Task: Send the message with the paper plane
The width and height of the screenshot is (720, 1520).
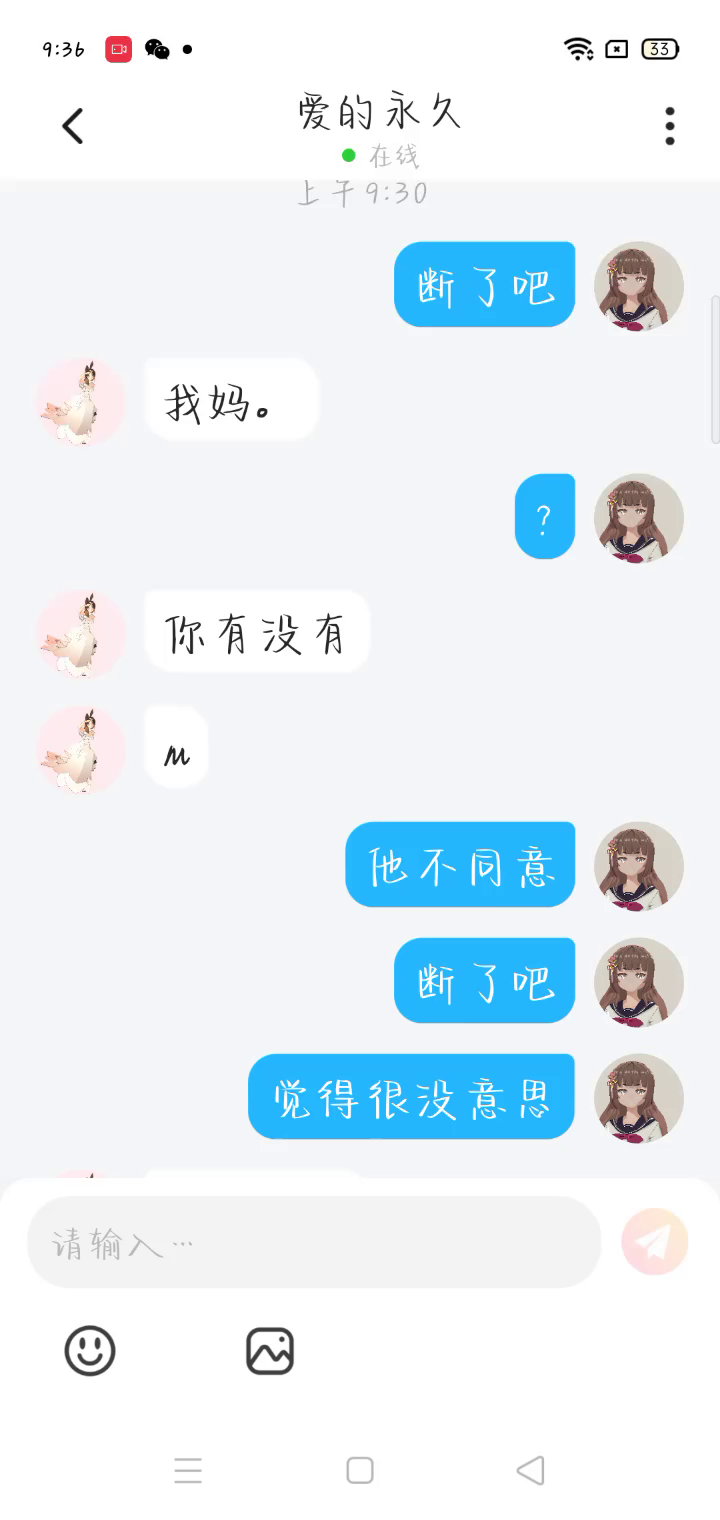Action: (x=655, y=1242)
